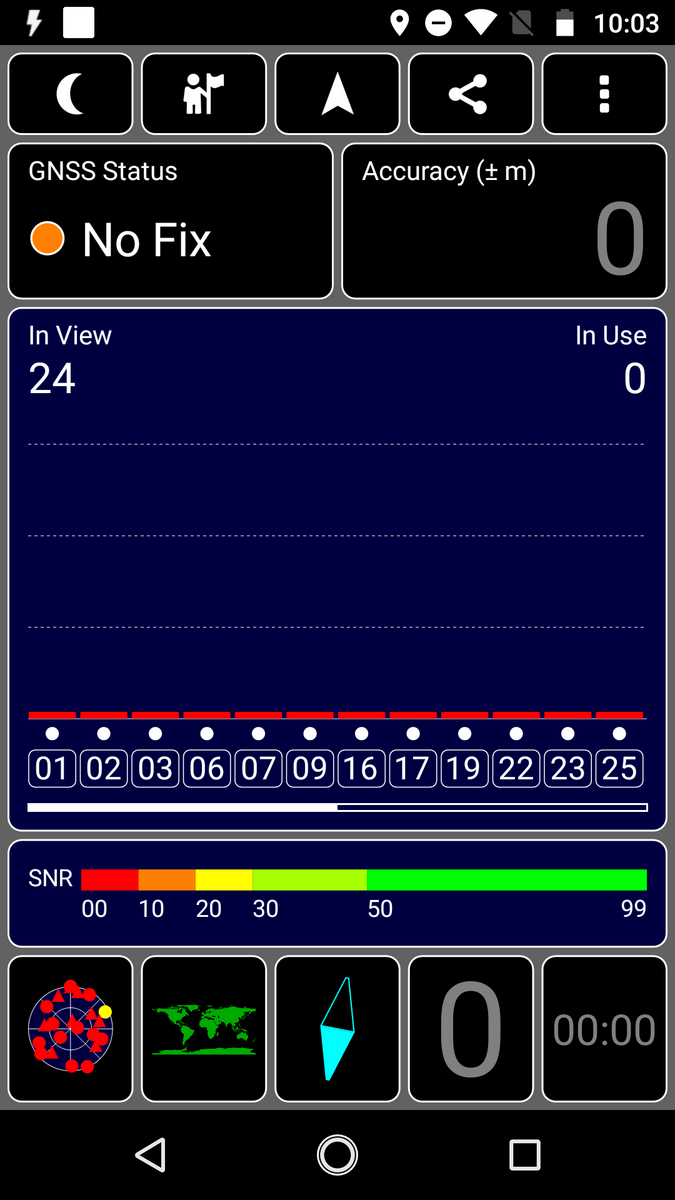
Task: Share the GNSS data
Action: tap(471, 94)
